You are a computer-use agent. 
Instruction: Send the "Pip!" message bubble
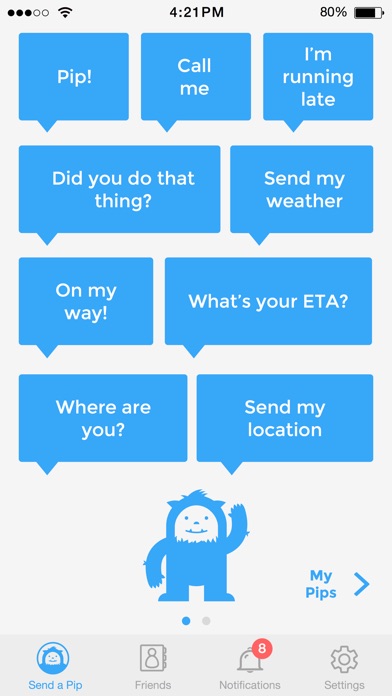click(x=74, y=77)
